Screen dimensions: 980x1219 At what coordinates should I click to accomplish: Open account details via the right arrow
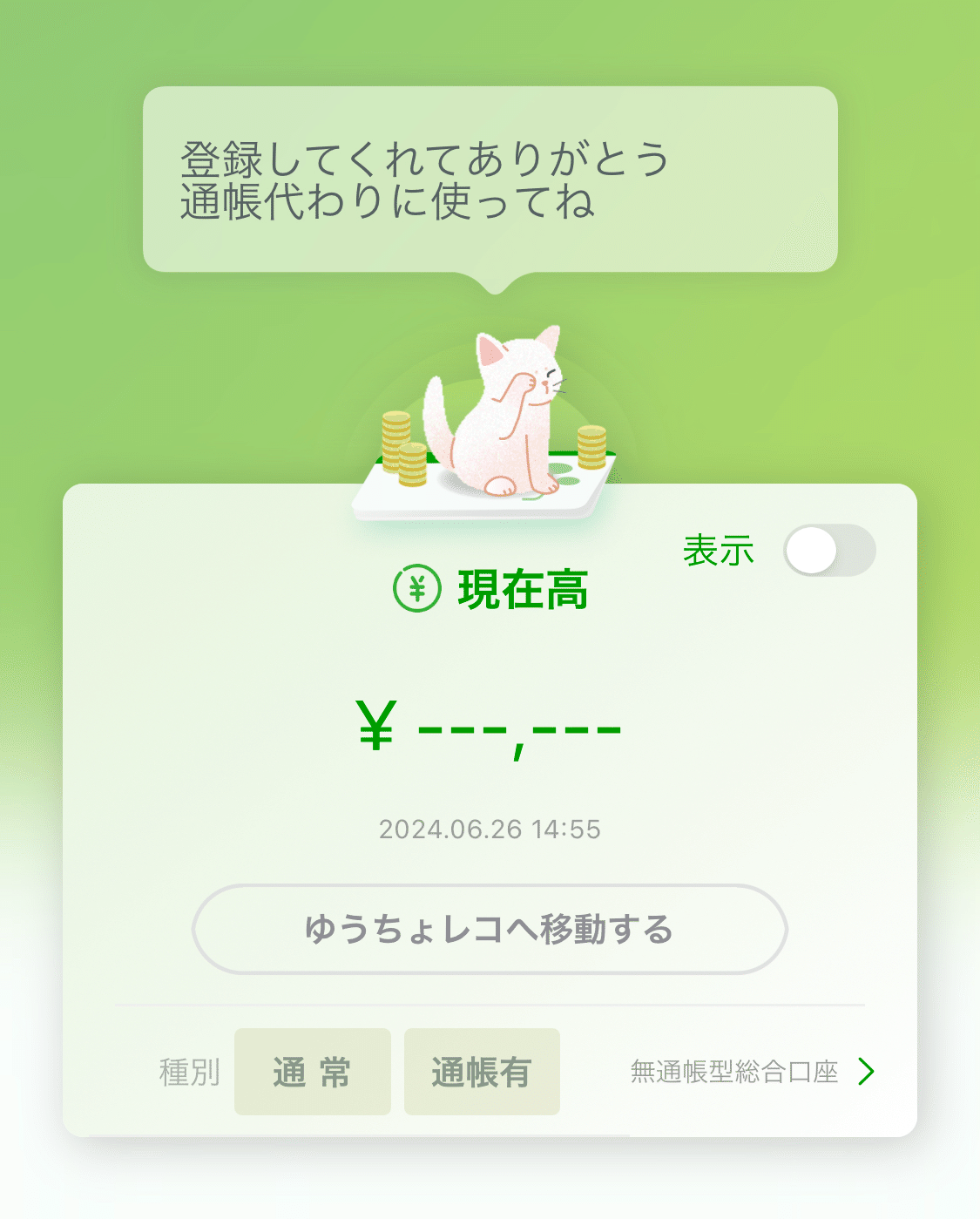(866, 1073)
